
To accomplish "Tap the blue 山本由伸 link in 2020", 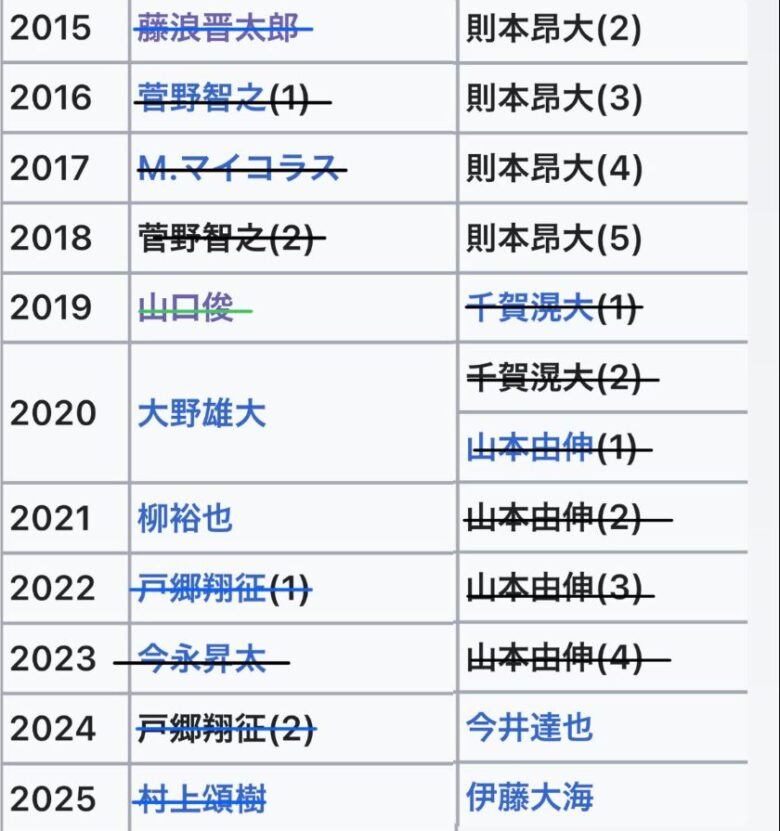I will pos(530,448).
